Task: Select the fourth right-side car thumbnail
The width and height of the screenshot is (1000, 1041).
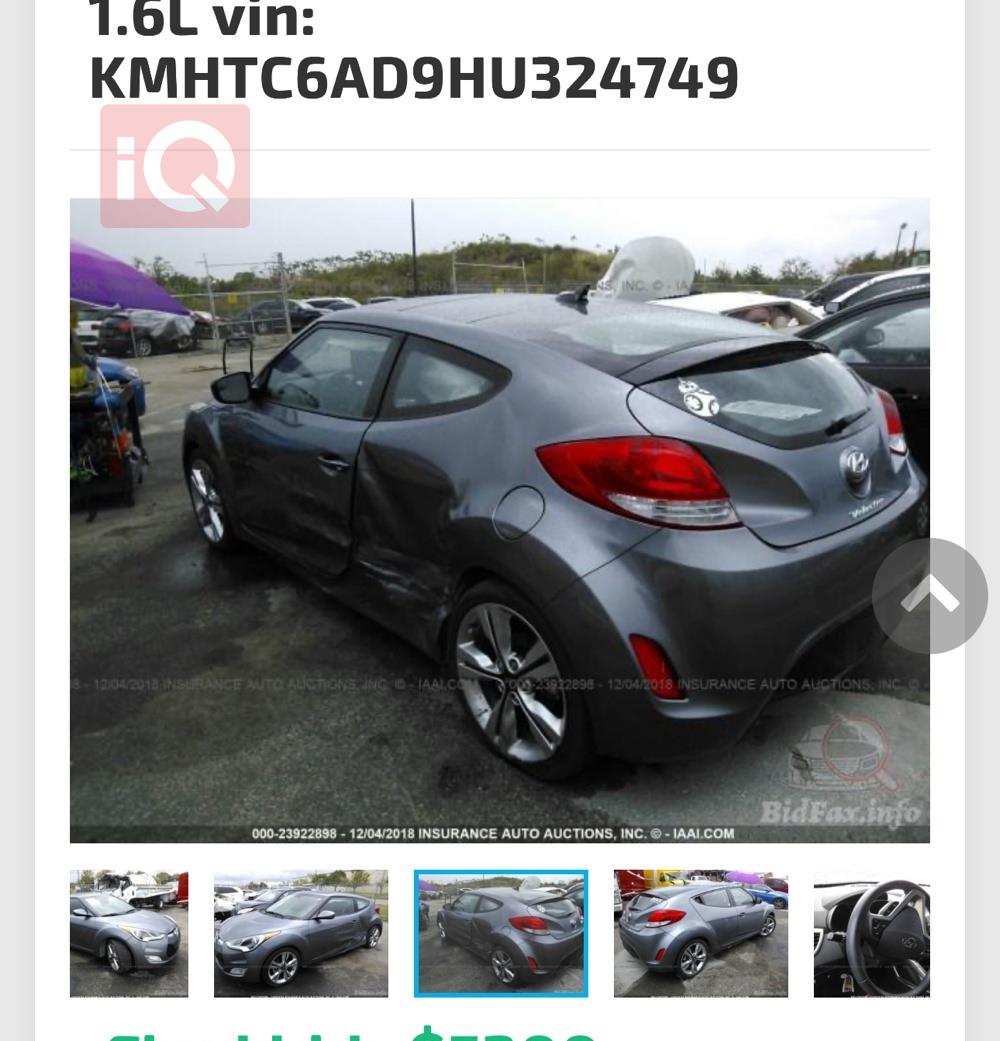Action: (x=700, y=933)
